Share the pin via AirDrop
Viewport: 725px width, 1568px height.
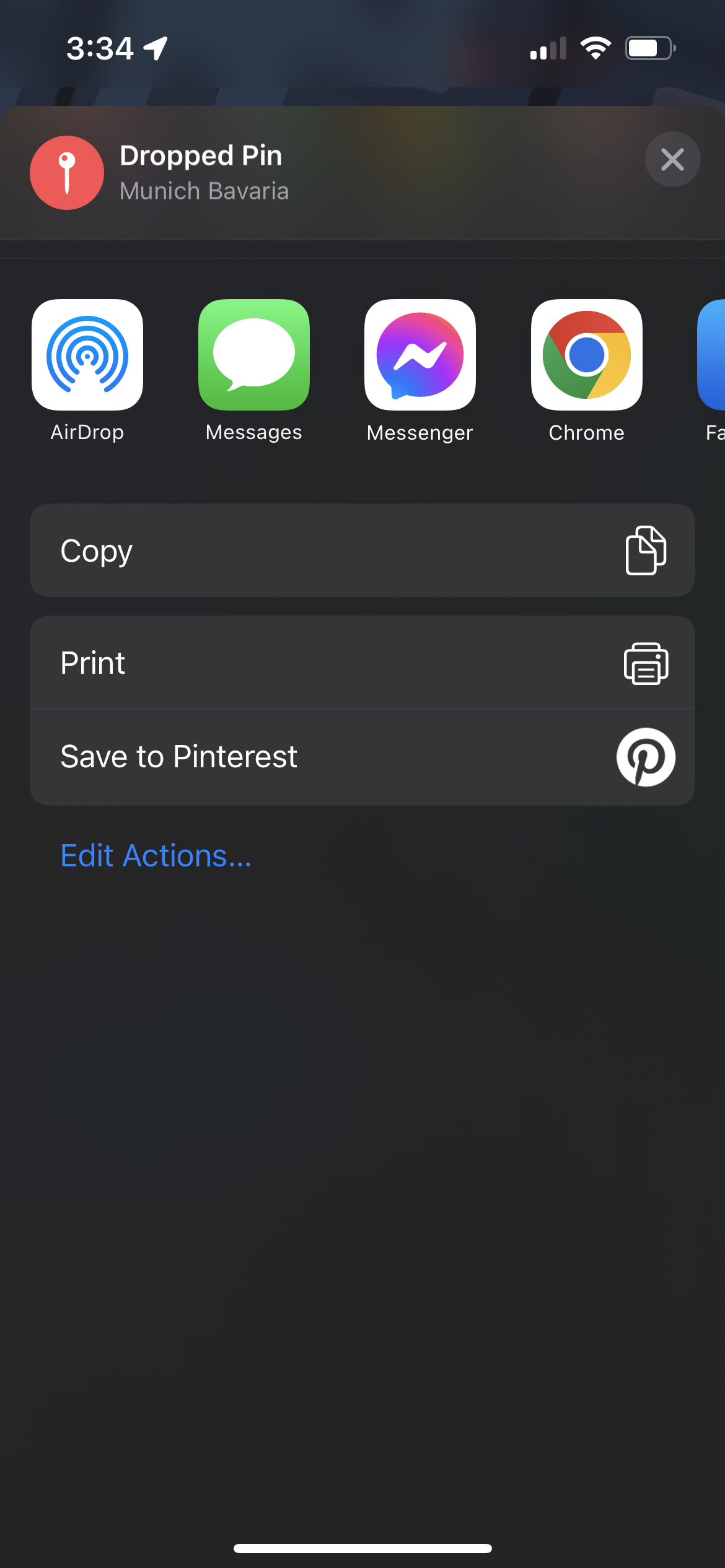coord(87,355)
